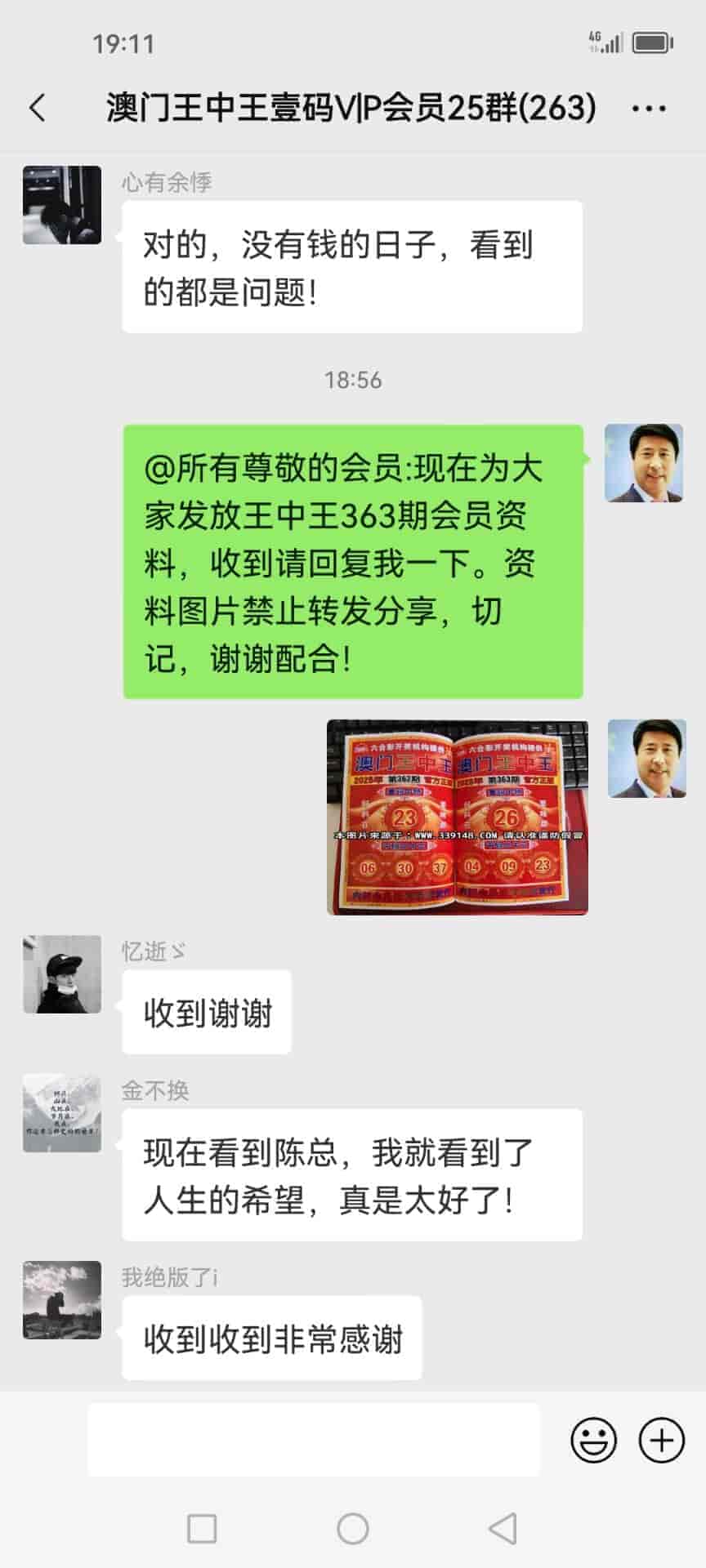Open the system recent apps button

pyautogui.click(x=202, y=1528)
